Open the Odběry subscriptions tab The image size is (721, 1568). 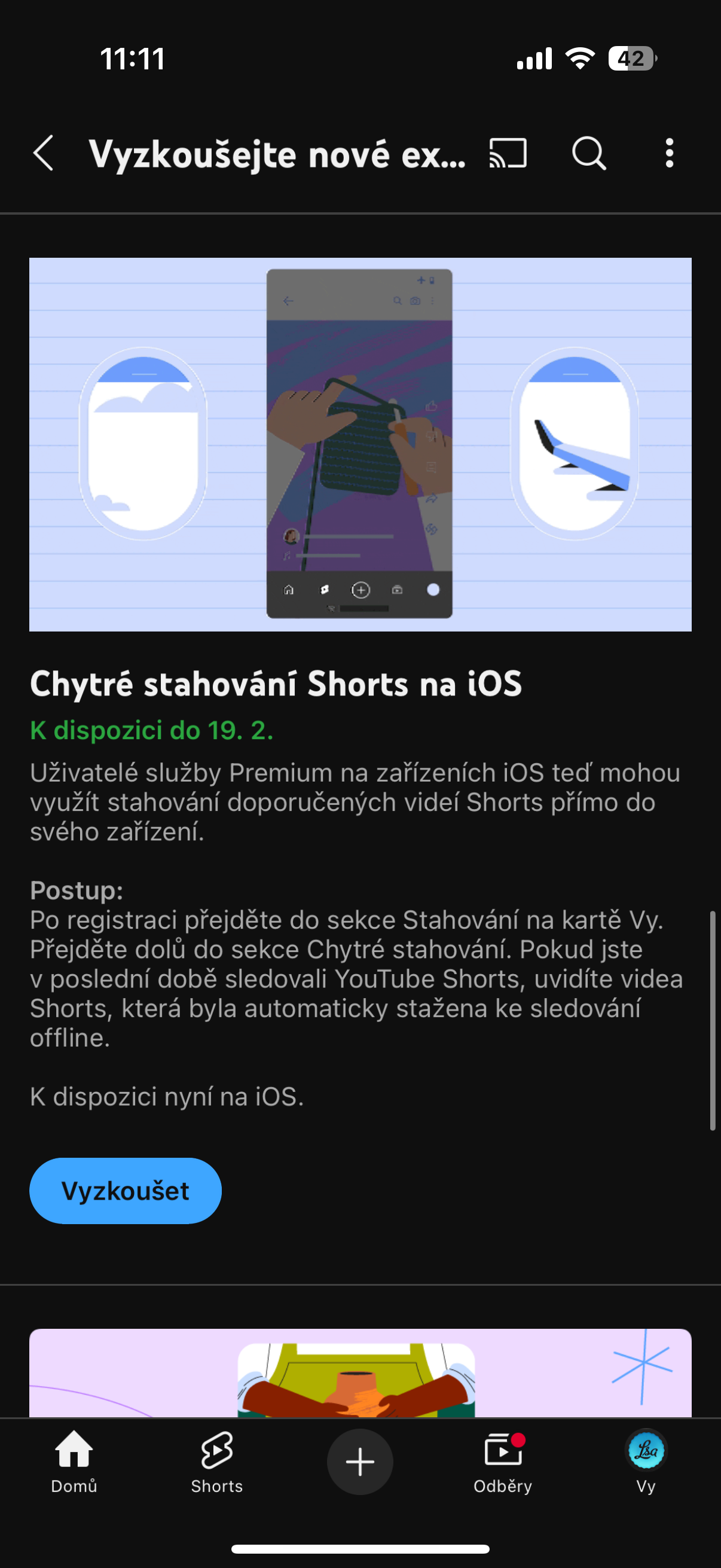click(503, 1462)
